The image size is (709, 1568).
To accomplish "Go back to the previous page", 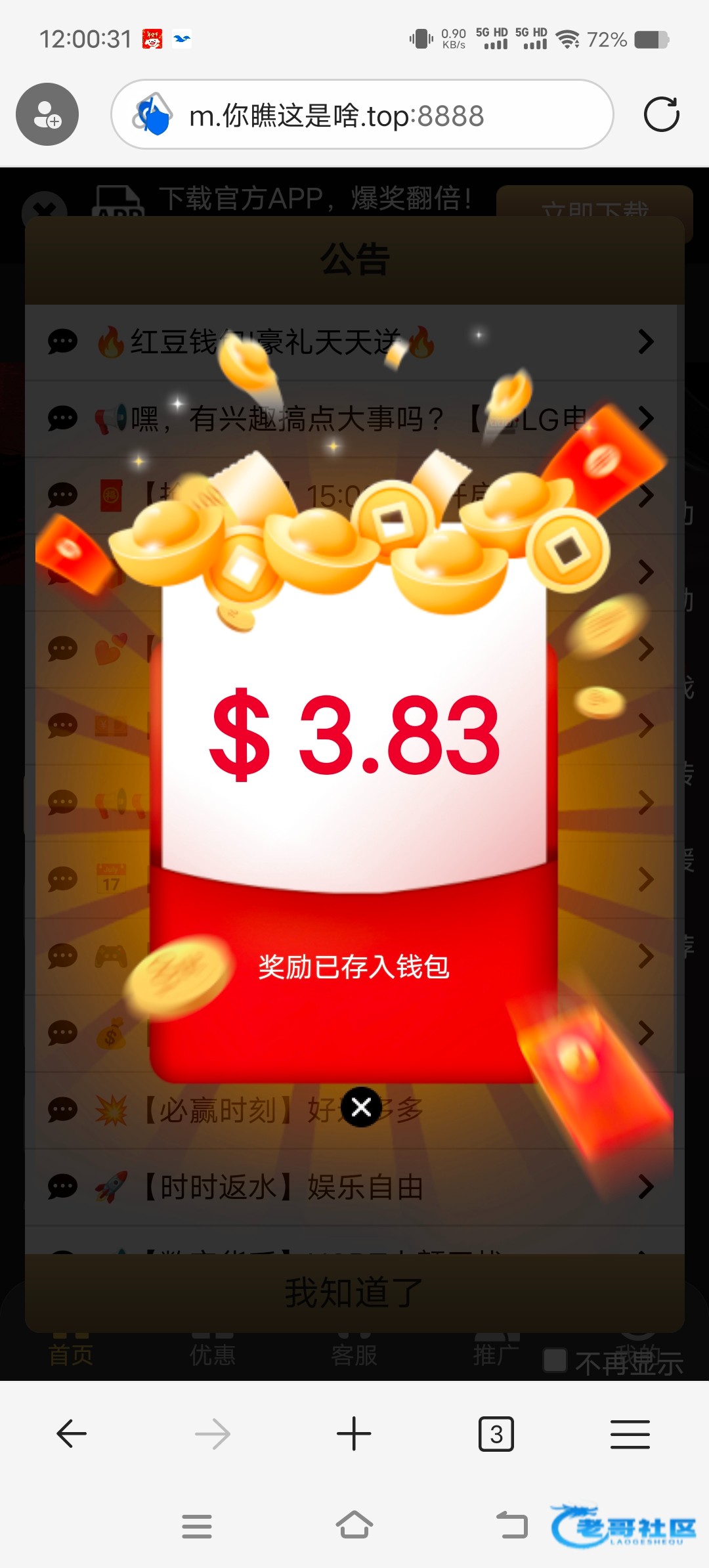I will click(72, 1433).
